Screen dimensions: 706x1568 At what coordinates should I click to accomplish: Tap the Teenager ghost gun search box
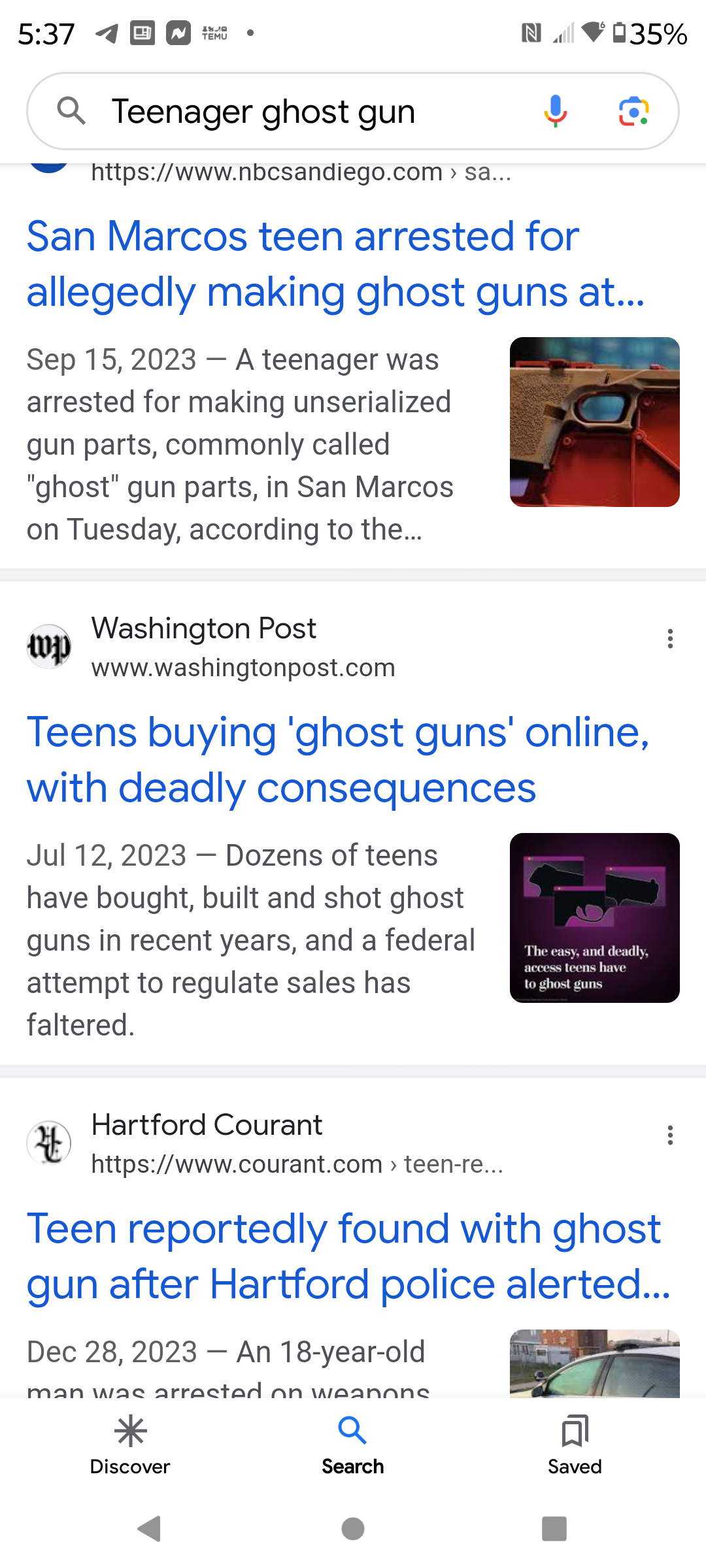pyautogui.click(x=294, y=112)
